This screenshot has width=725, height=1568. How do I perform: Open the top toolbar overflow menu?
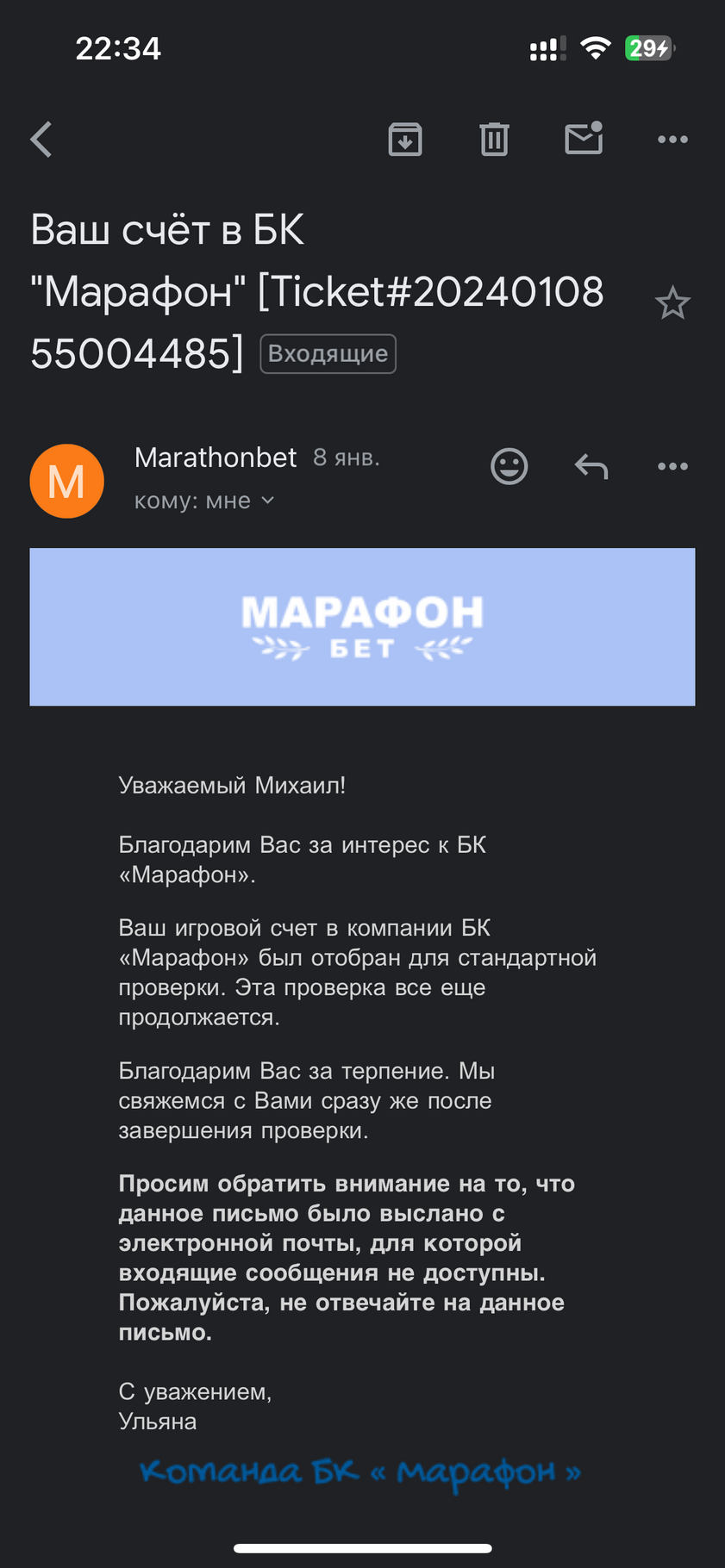tap(672, 139)
